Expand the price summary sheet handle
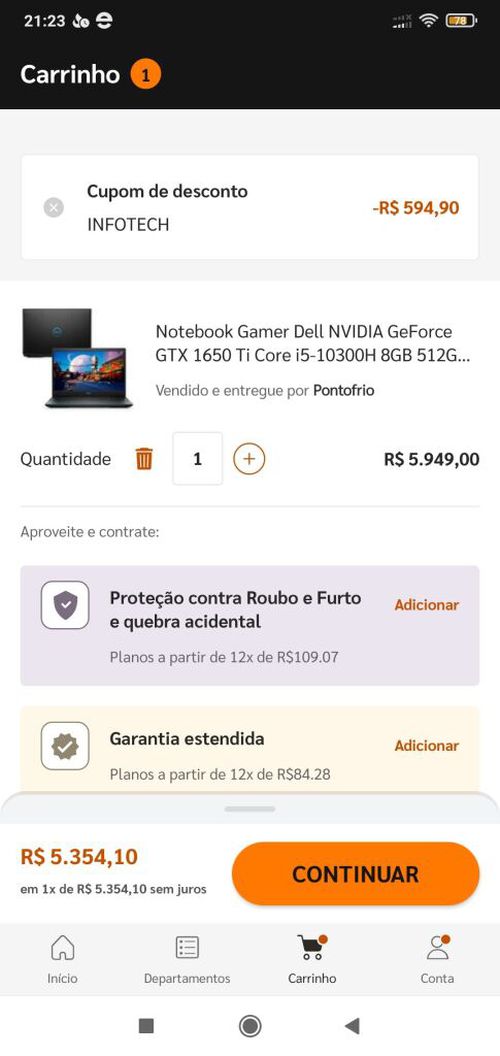The height and width of the screenshot is (1056, 500). 250,809
